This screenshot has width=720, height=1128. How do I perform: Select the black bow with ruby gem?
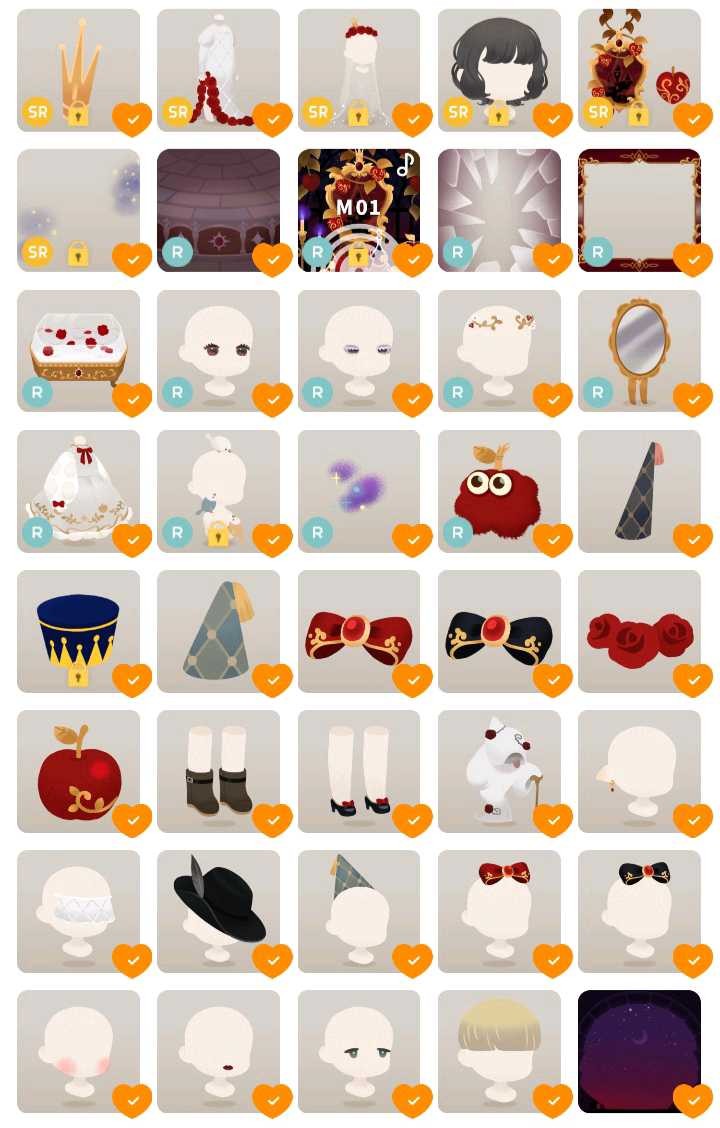(x=498, y=630)
